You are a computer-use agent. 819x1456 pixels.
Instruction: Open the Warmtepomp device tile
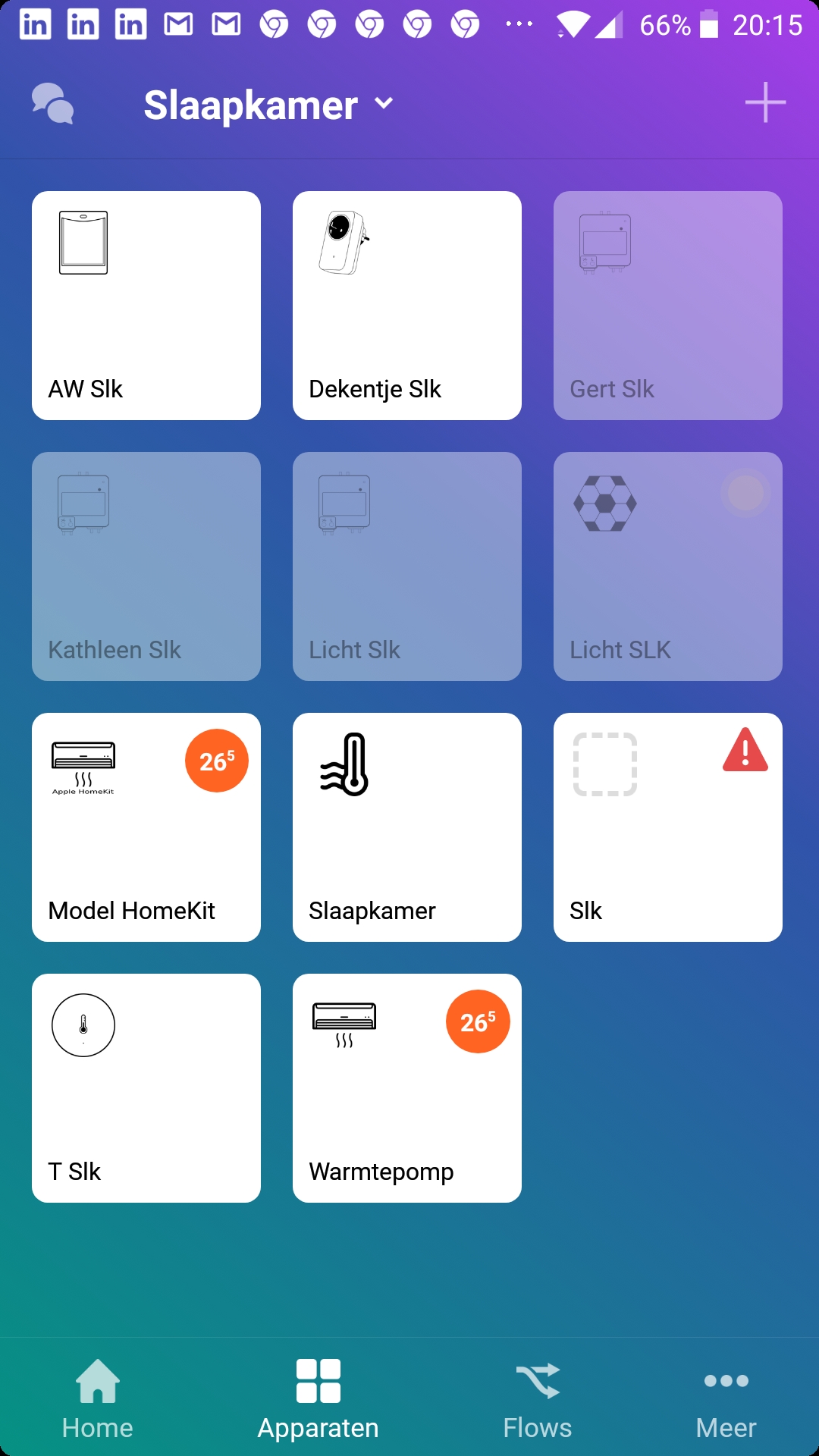[x=407, y=1088]
